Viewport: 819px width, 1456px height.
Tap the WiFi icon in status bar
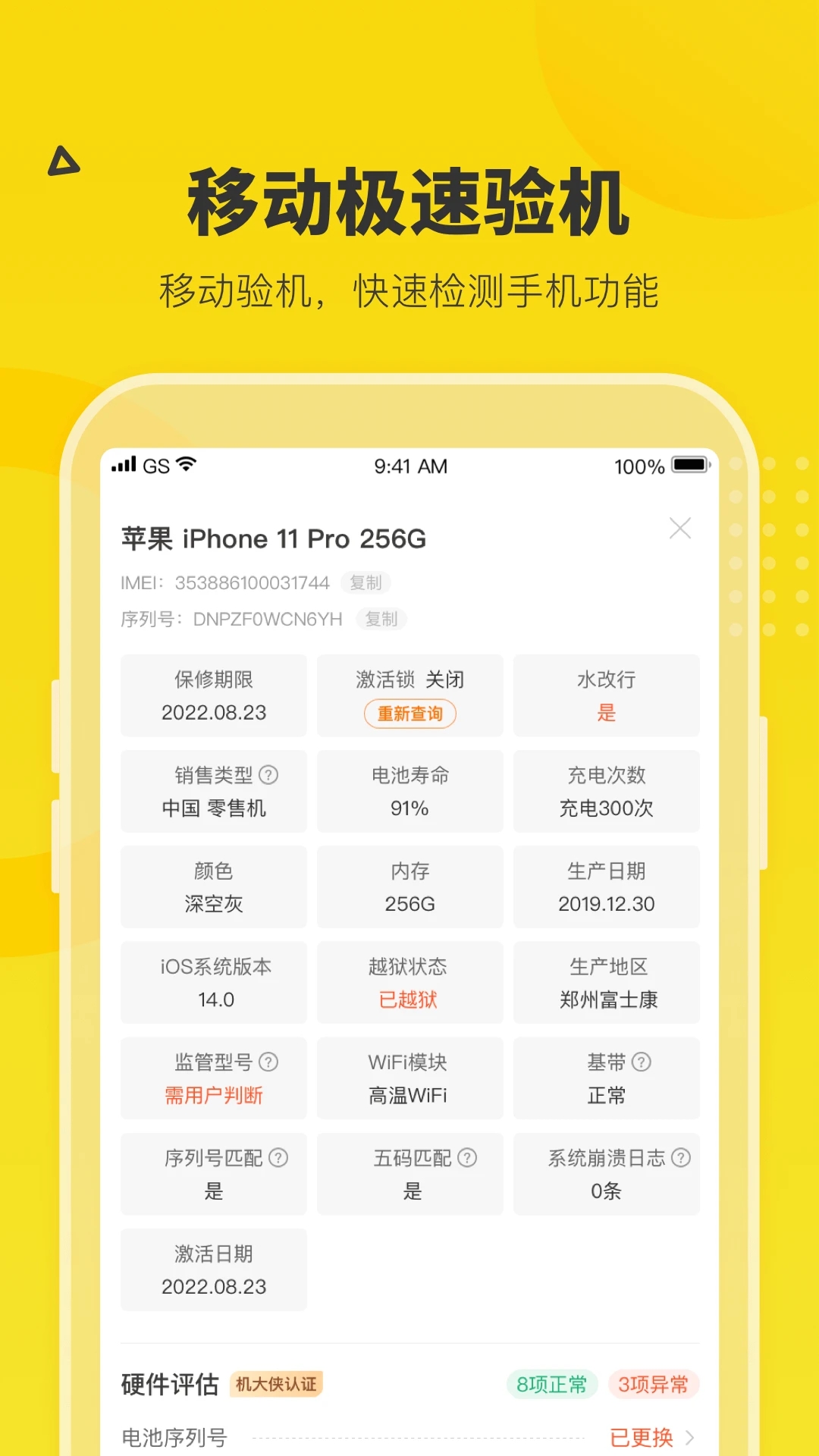tap(185, 466)
